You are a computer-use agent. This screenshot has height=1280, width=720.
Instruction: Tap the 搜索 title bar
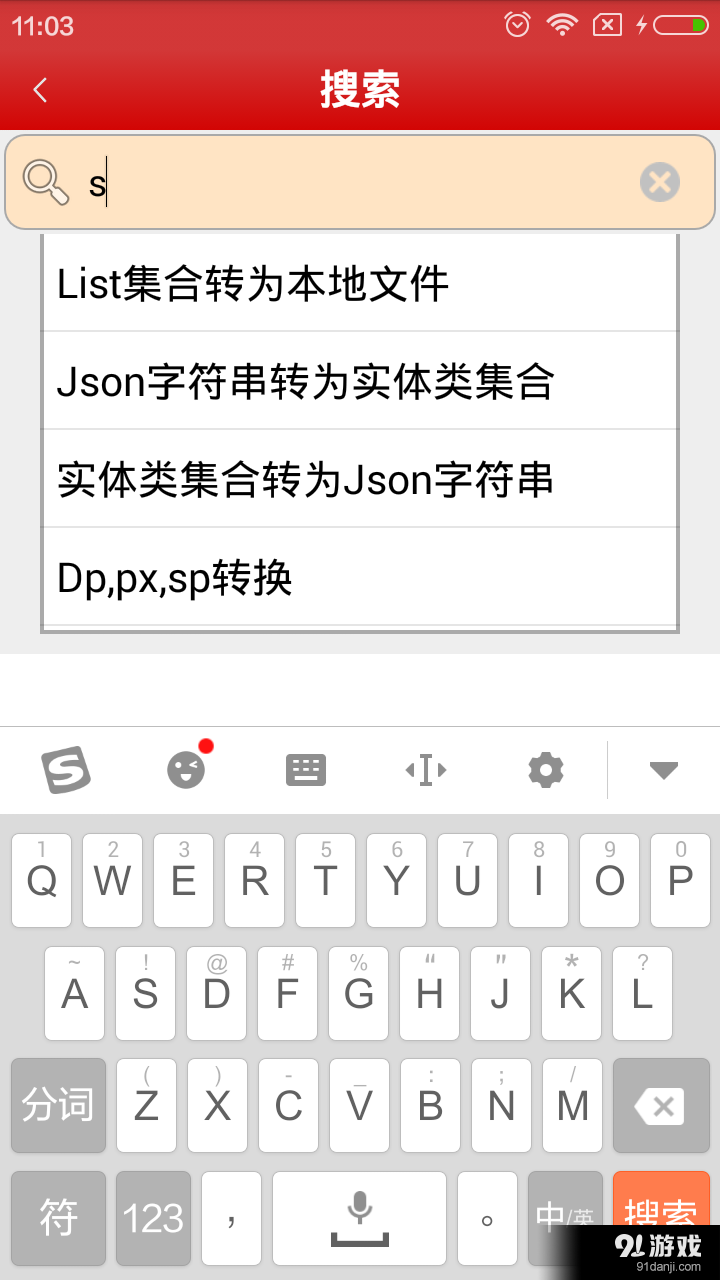[360, 89]
